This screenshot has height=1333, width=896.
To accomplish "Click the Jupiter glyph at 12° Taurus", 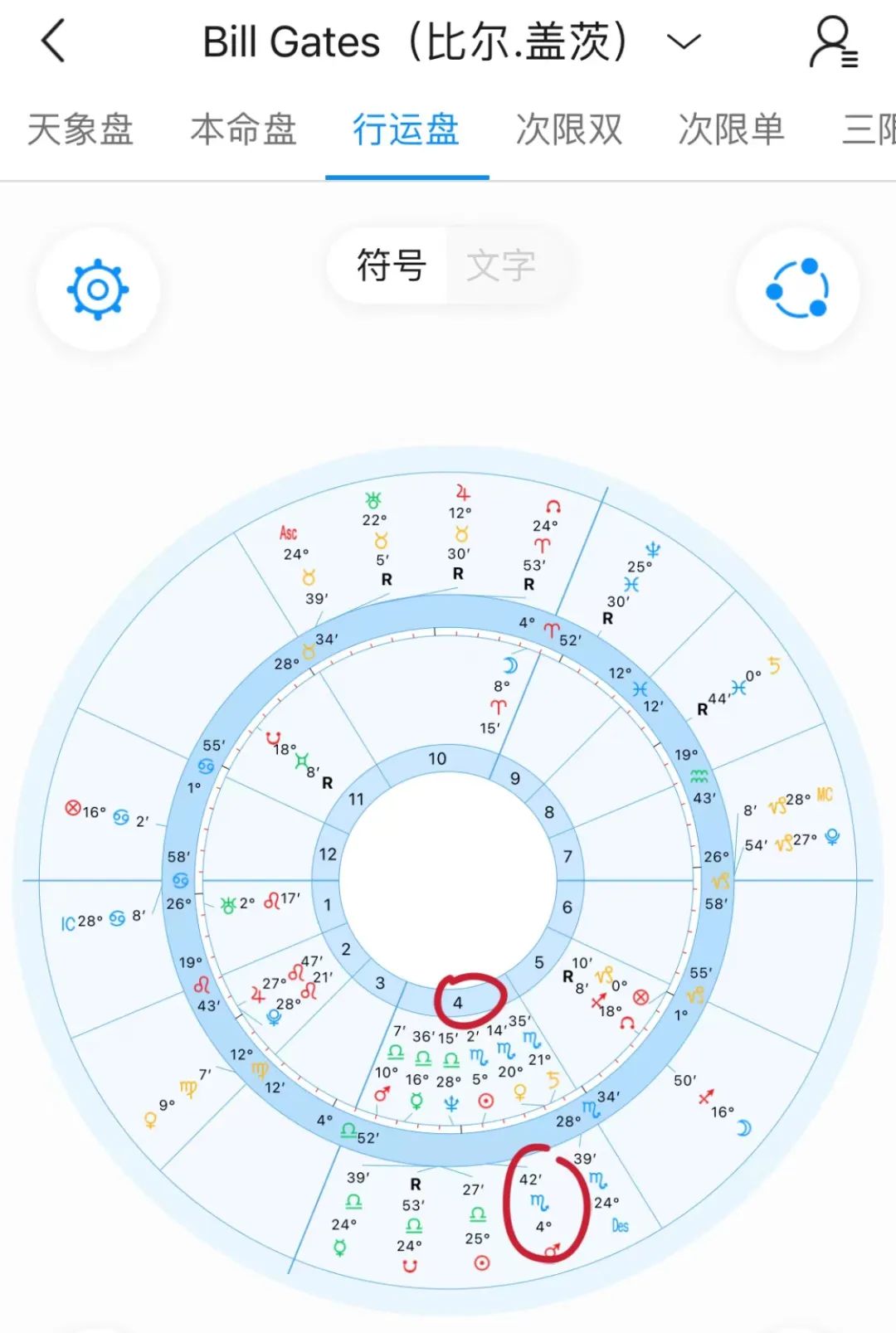I will tap(461, 495).
